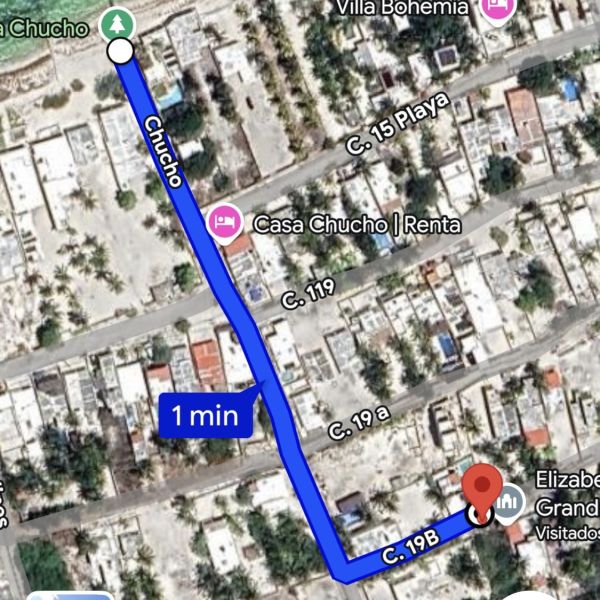Select the Villa Bohemia hotel marker

(x=494, y=10)
